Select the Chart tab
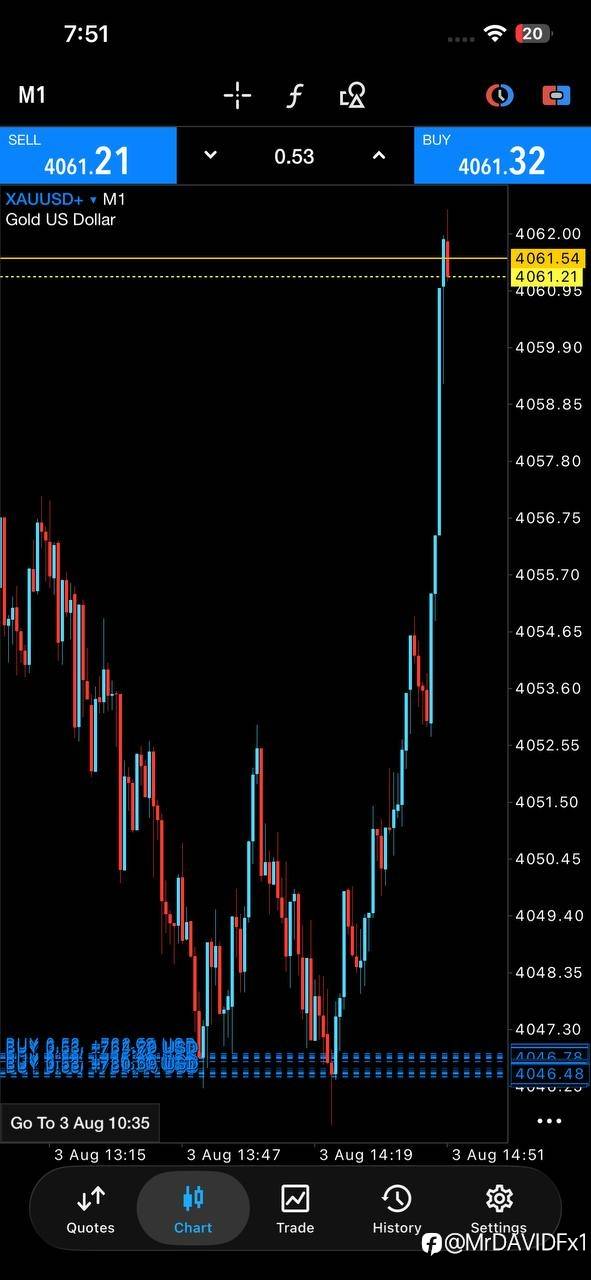591x1280 pixels. pyautogui.click(x=193, y=1209)
